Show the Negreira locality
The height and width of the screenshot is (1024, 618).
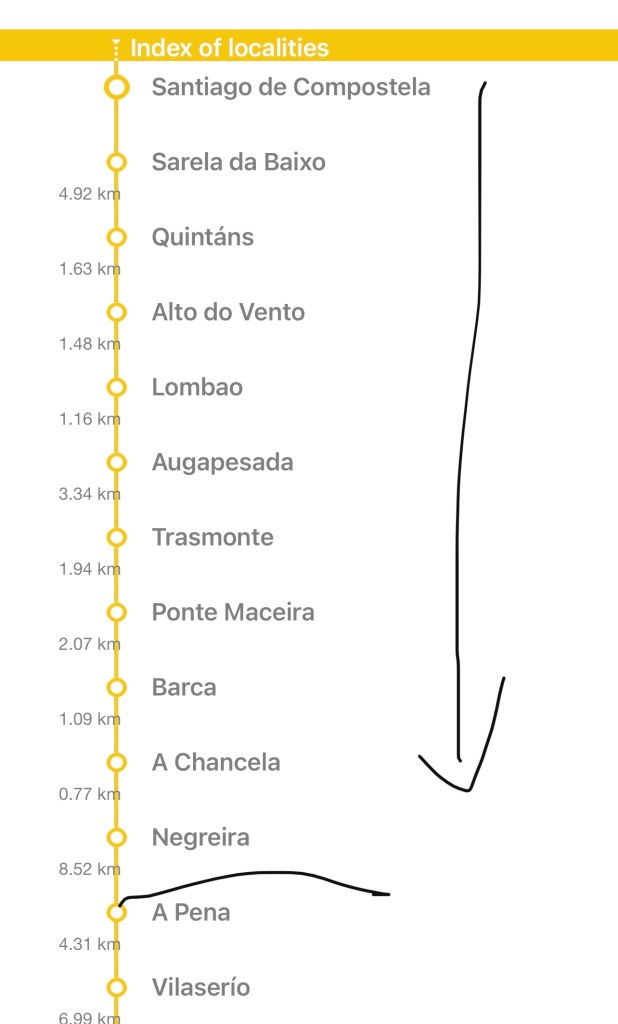(x=200, y=837)
